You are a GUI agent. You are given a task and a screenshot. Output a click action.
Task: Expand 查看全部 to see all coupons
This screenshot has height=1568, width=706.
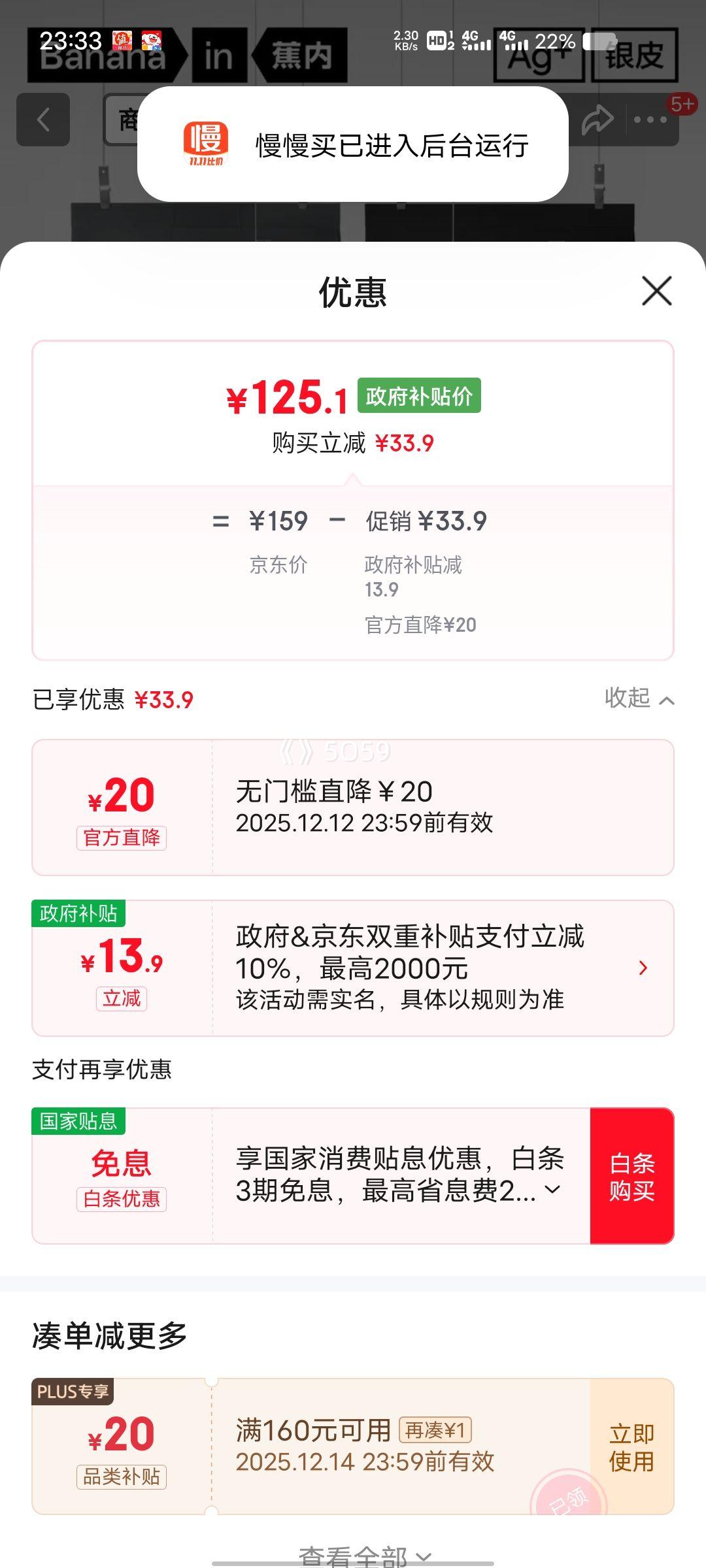click(363, 1557)
